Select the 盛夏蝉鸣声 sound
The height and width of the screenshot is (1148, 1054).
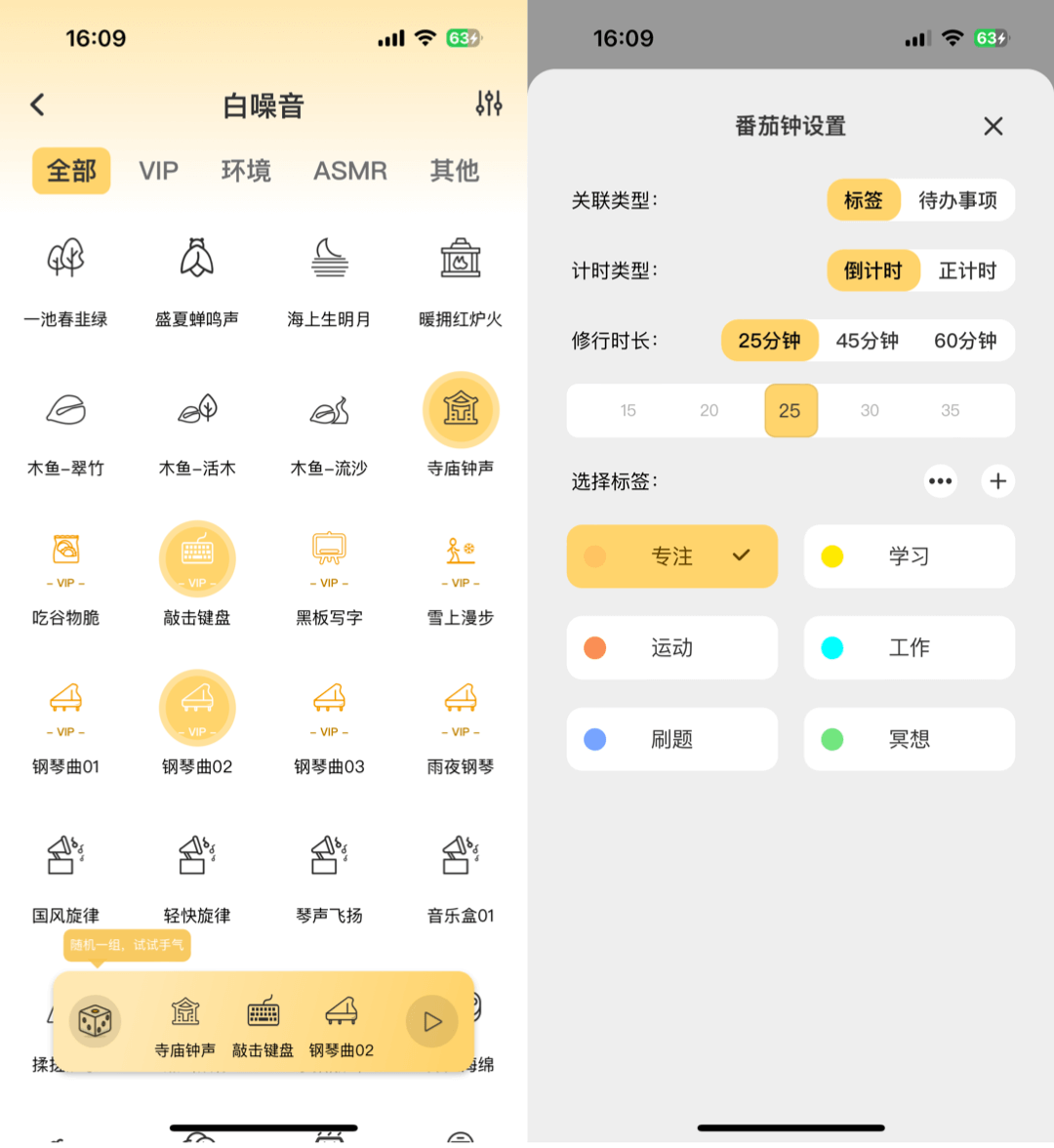[197, 277]
